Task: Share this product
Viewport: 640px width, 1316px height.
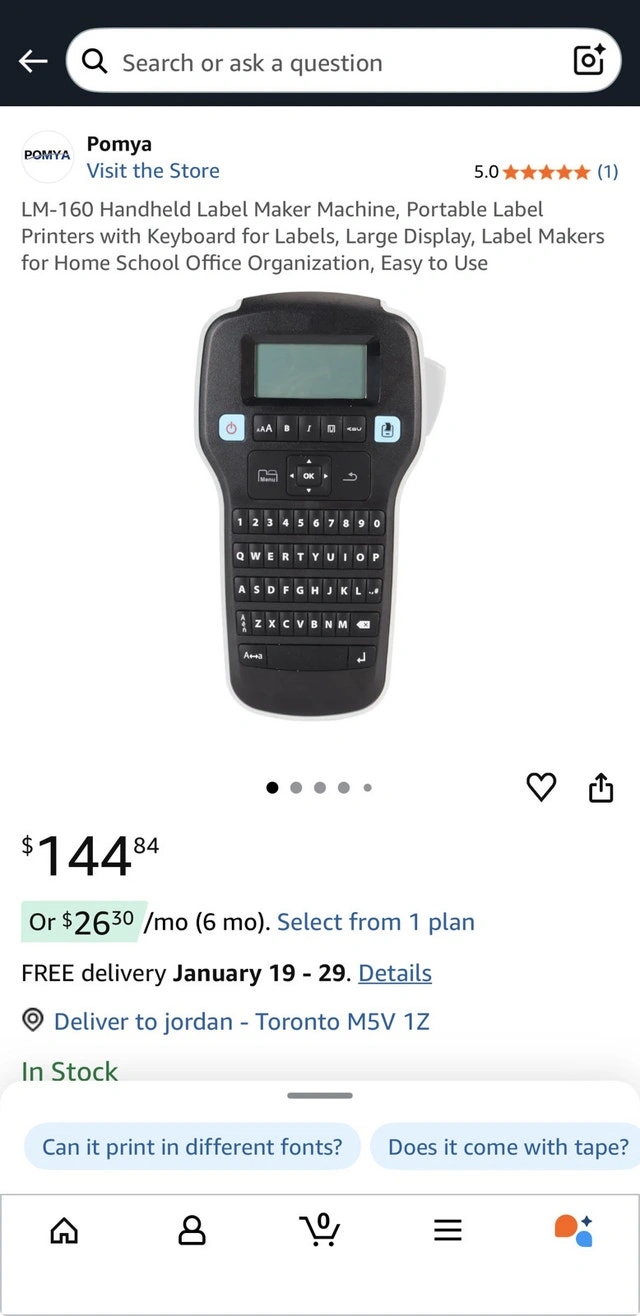Action: tap(600, 788)
